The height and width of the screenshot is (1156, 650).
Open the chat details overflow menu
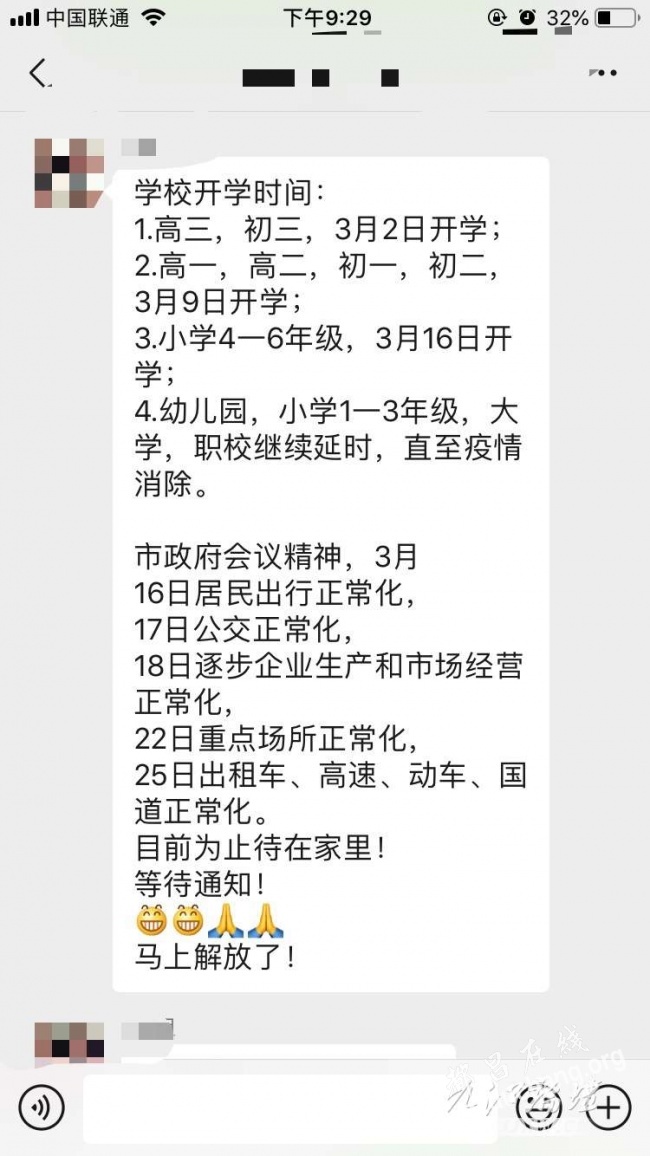tap(602, 73)
